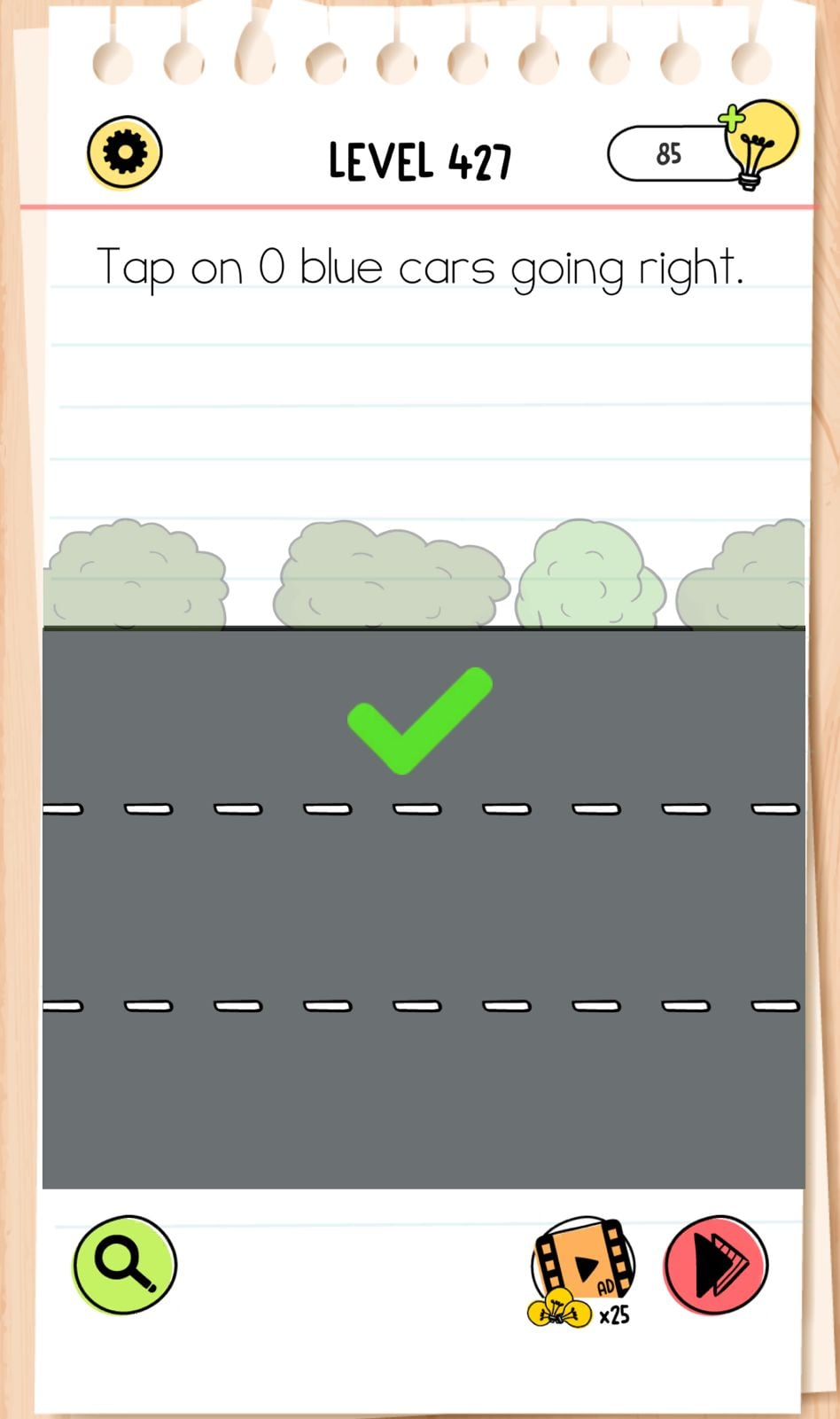
Task: Open the settings gear
Action: coord(124,152)
